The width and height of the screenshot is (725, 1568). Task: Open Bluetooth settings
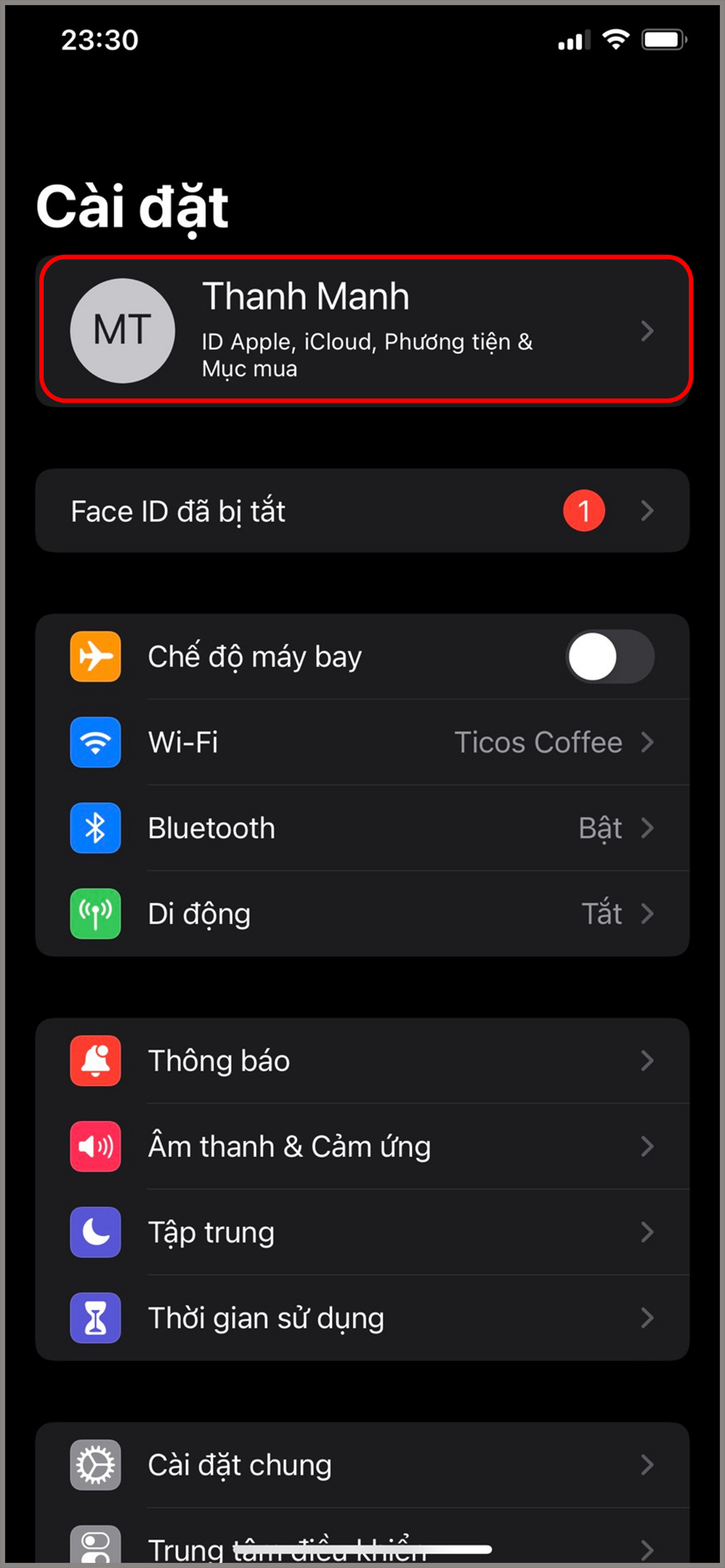pos(361,828)
